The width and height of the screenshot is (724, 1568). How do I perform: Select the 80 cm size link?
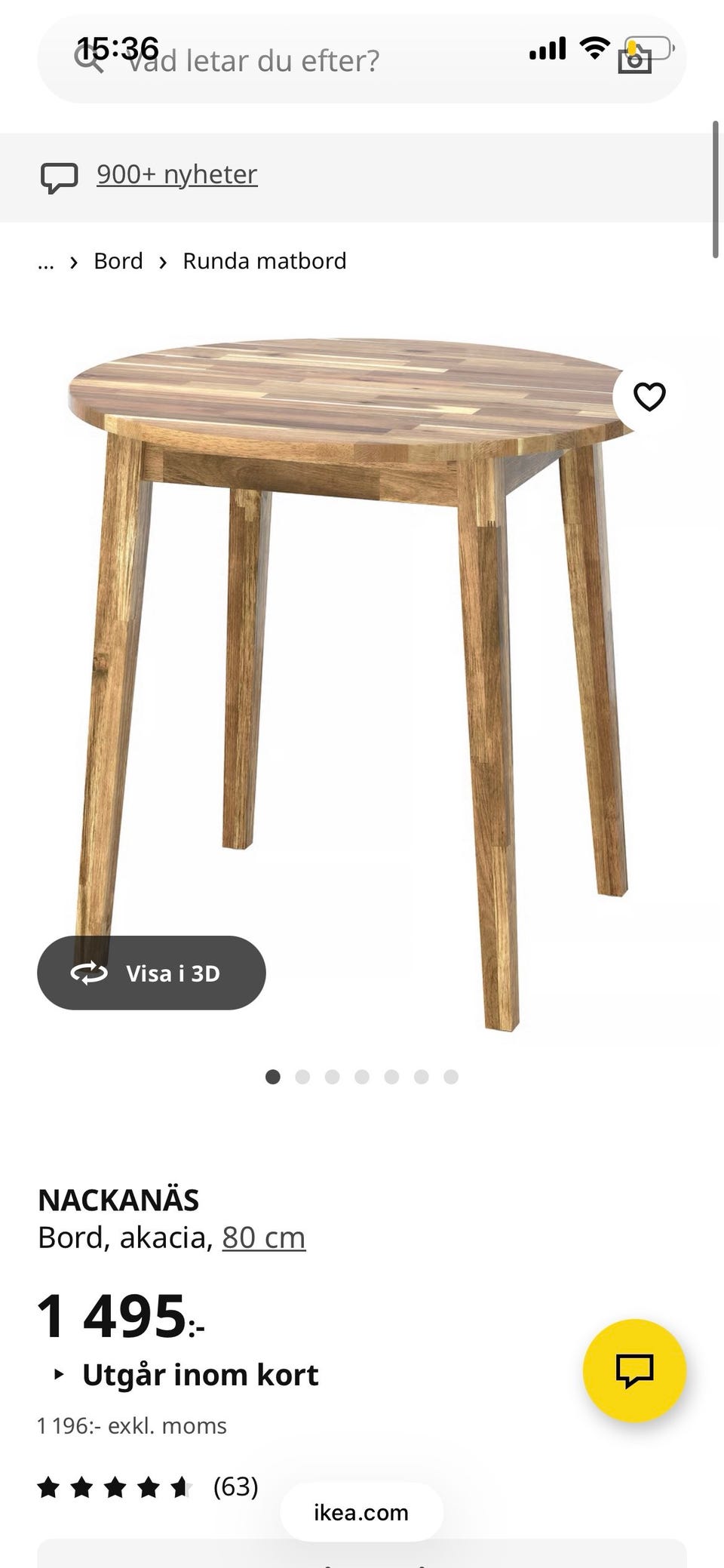pos(263,1237)
